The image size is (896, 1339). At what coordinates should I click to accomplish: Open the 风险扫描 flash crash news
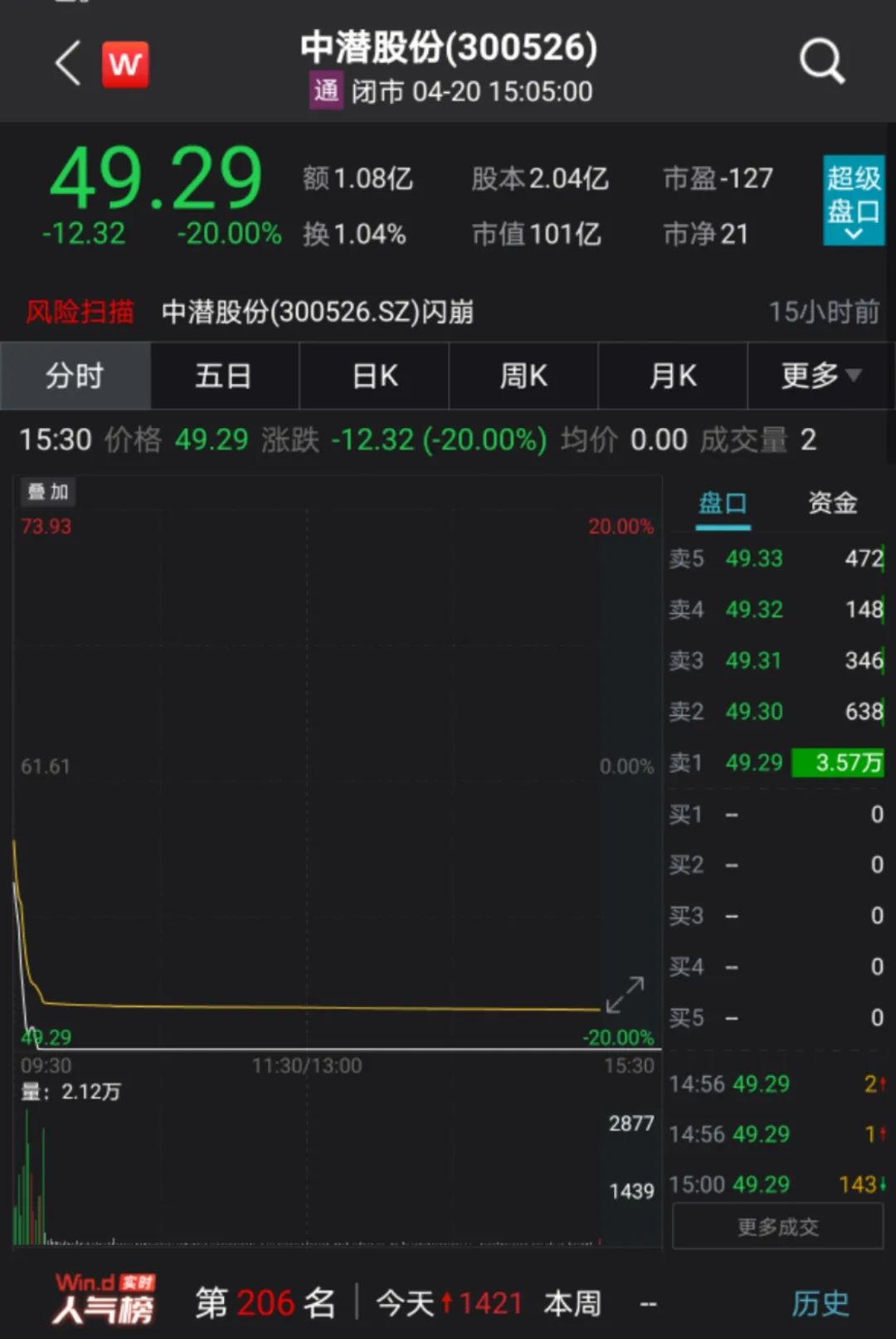[x=317, y=312]
